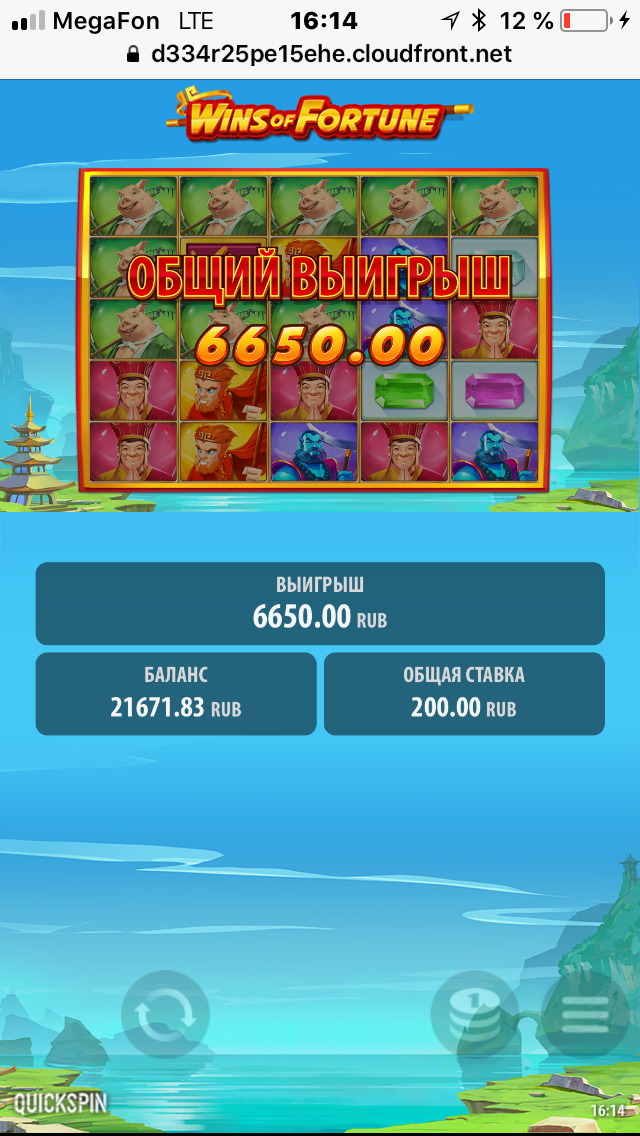Tap the cloudfront.net address bar
This screenshot has height=1136, width=640.
click(320, 54)
